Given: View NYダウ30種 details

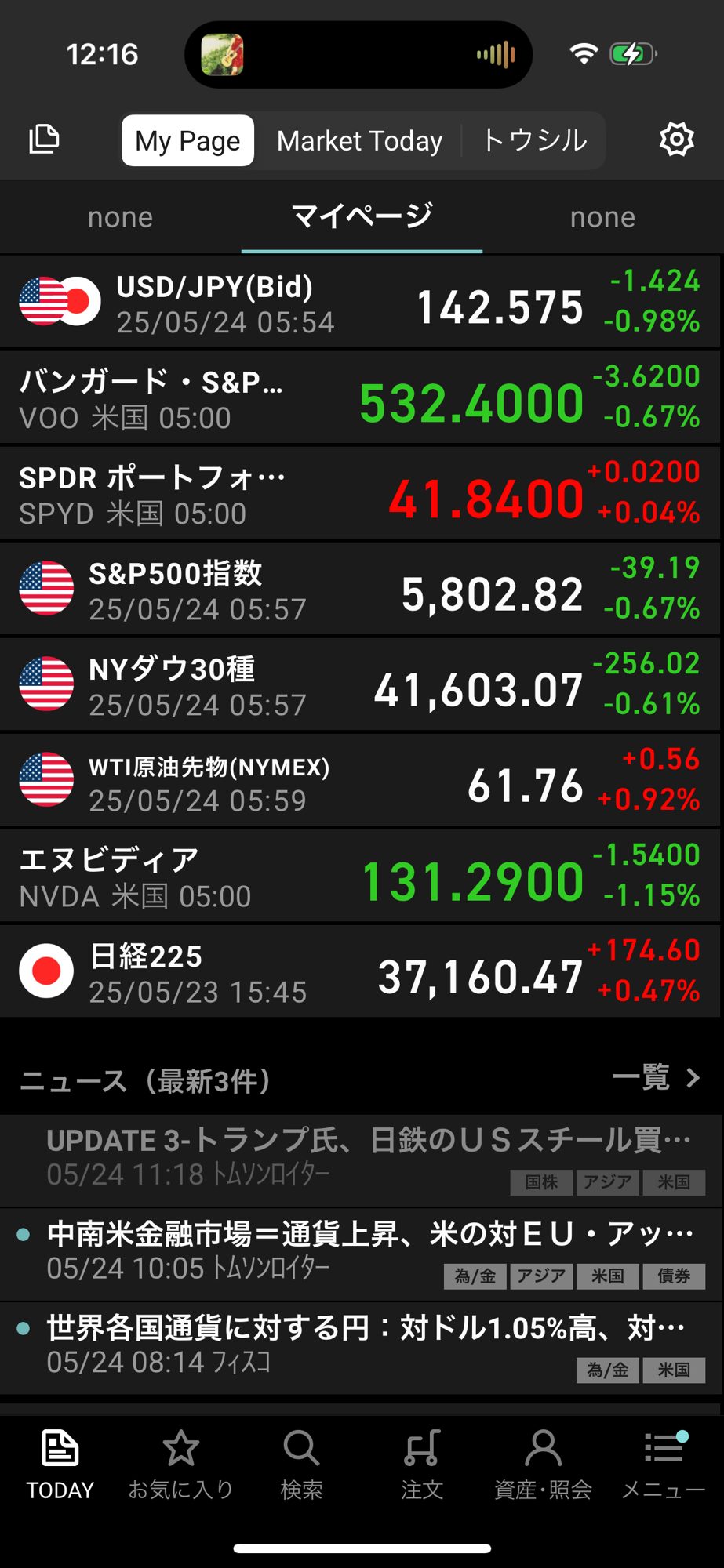Looking at the screenshot, I should [x=361, y=685].
